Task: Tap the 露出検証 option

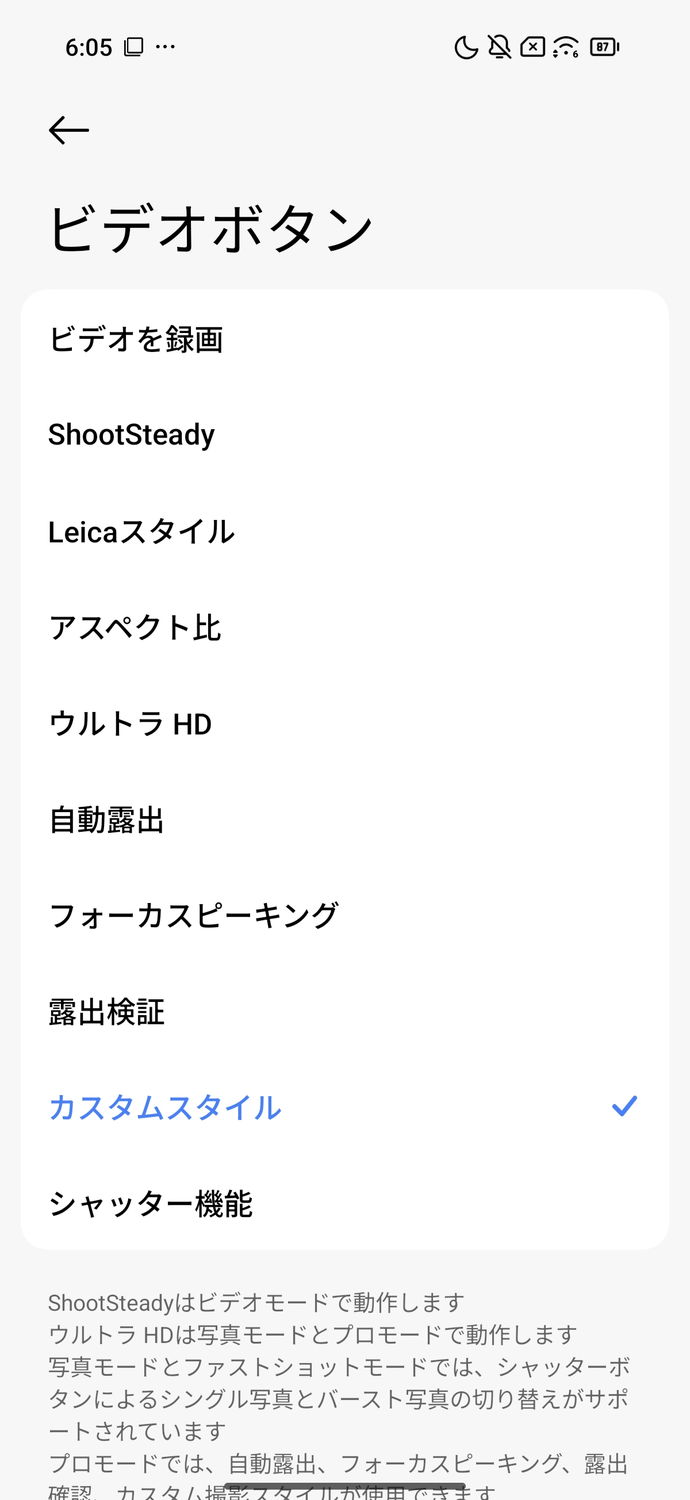Action: (x=106, y=1012)
